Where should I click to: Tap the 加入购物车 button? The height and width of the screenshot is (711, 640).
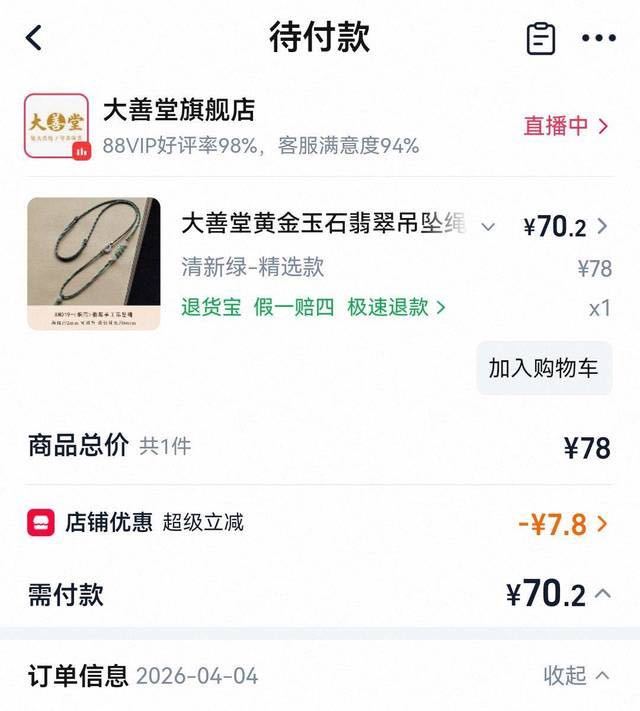(x=543, y=367)
